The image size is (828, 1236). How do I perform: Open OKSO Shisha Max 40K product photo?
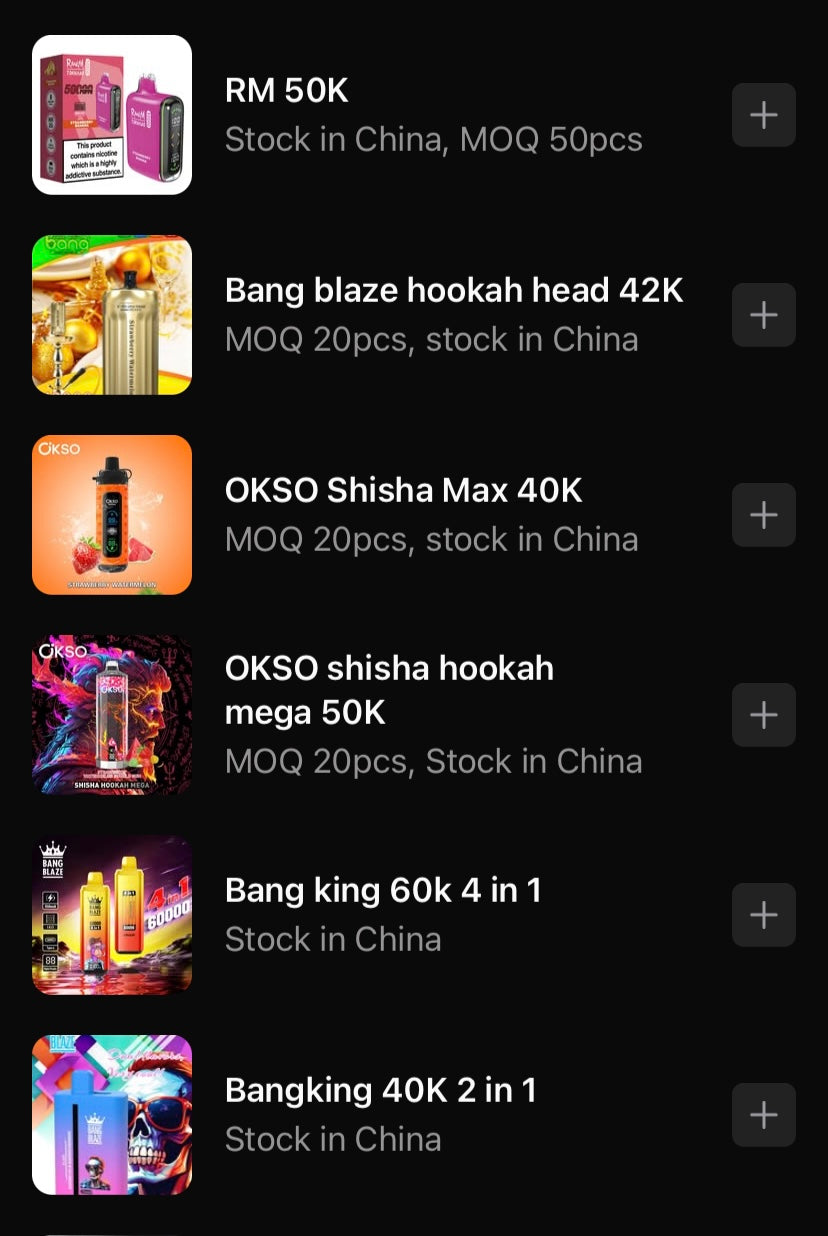click(x=112, y=515)
